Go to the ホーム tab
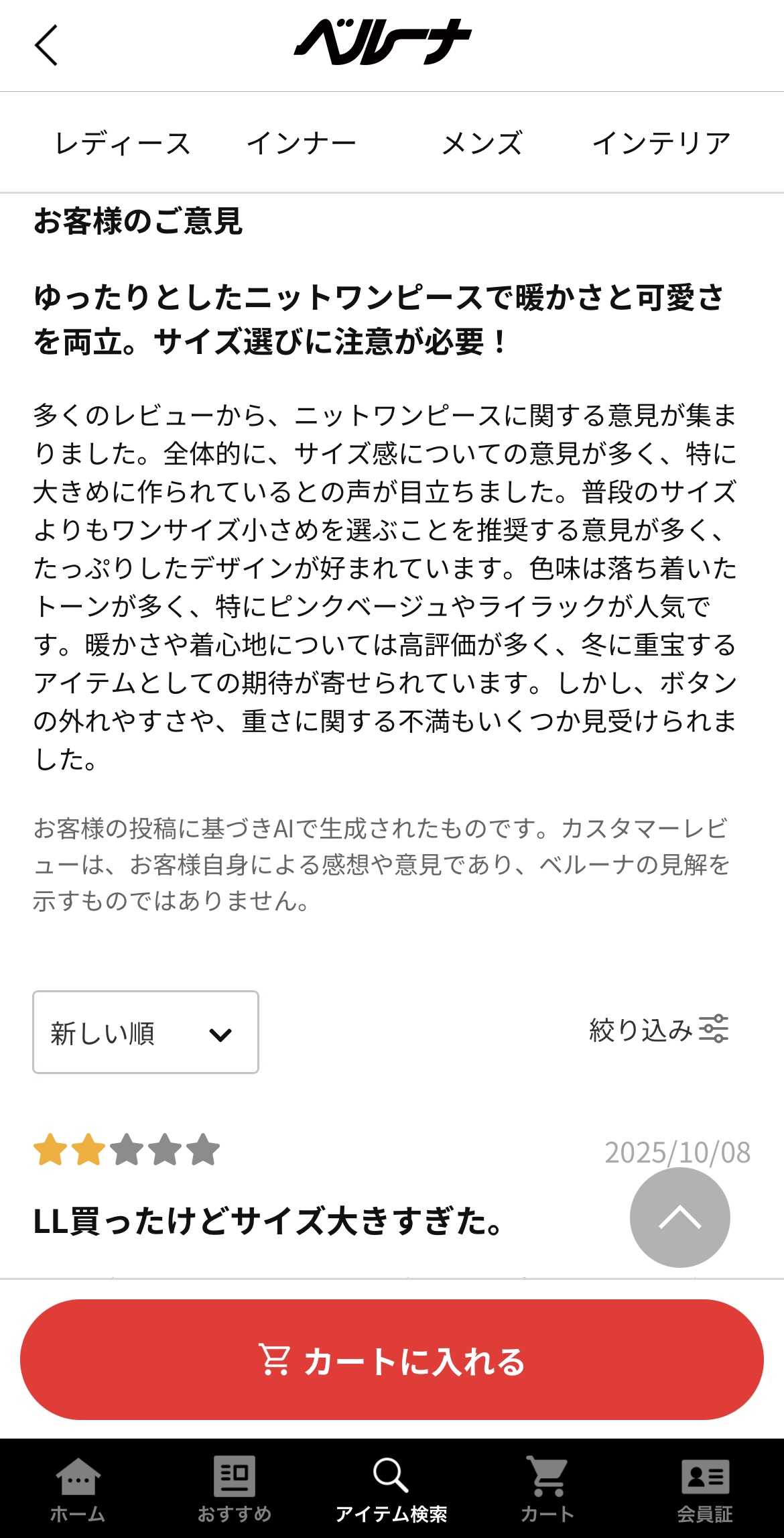This screenshot has height=1538, width=784. click(78, 1489)
